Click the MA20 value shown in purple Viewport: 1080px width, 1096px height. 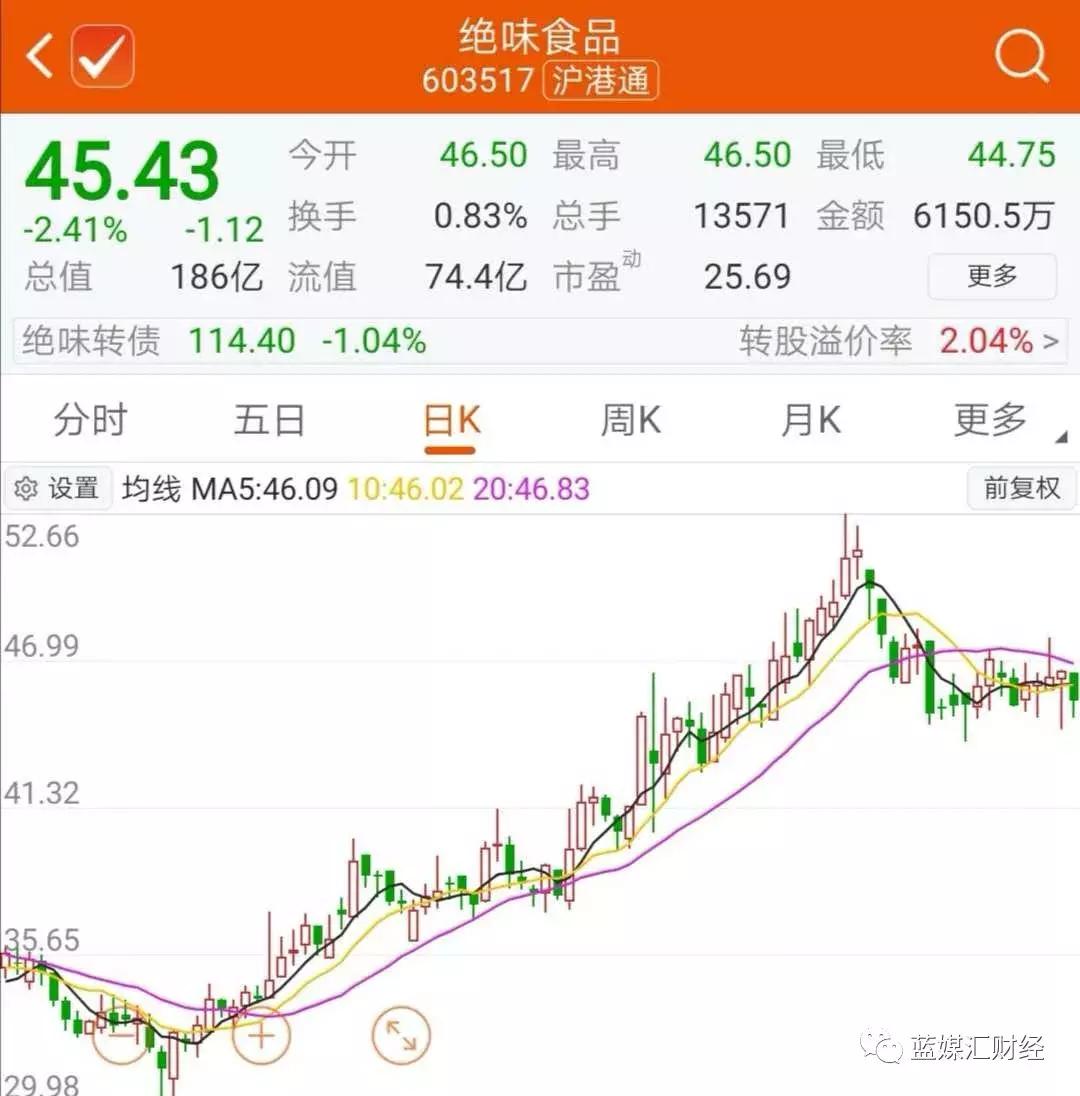tap(531, 488)
